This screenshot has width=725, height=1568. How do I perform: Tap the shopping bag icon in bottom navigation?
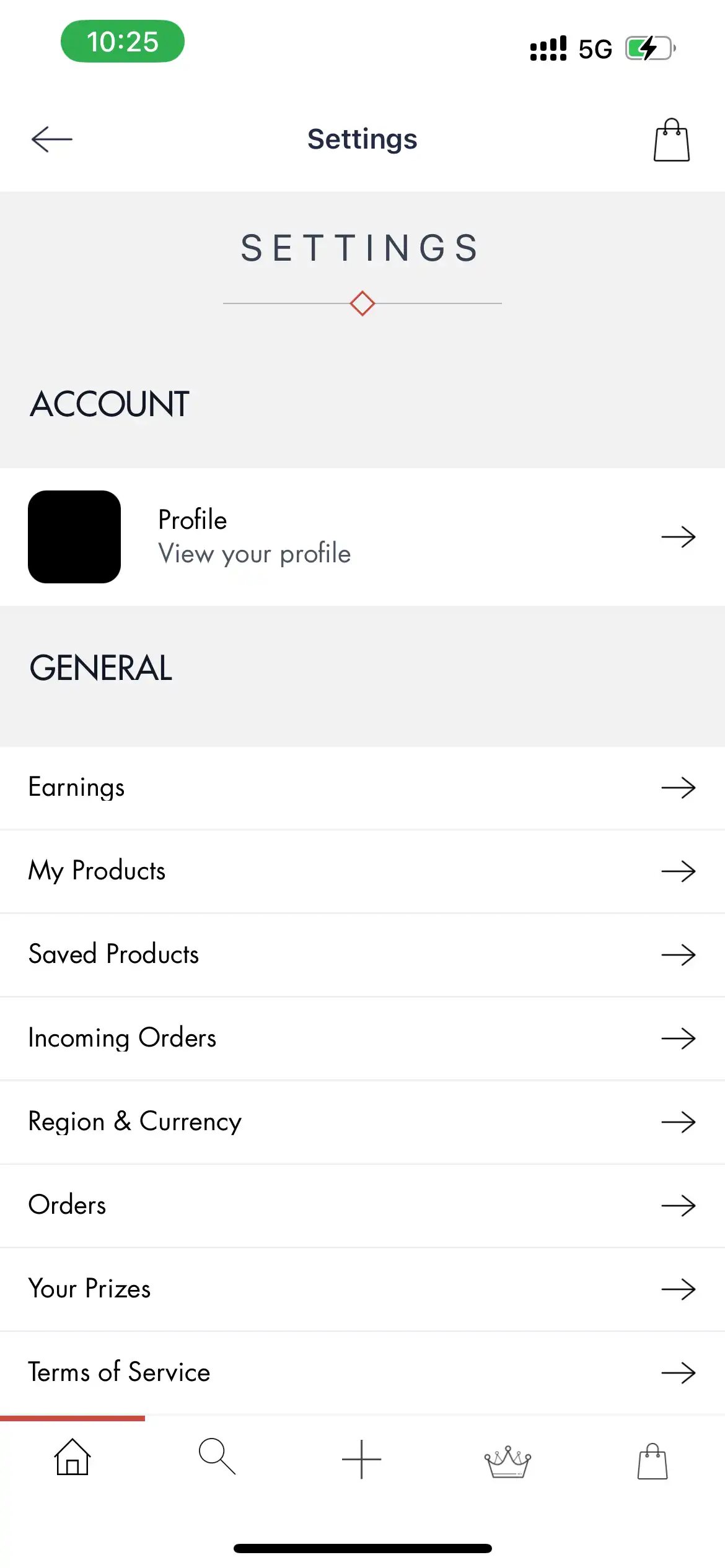click(x=652, y=1458)
